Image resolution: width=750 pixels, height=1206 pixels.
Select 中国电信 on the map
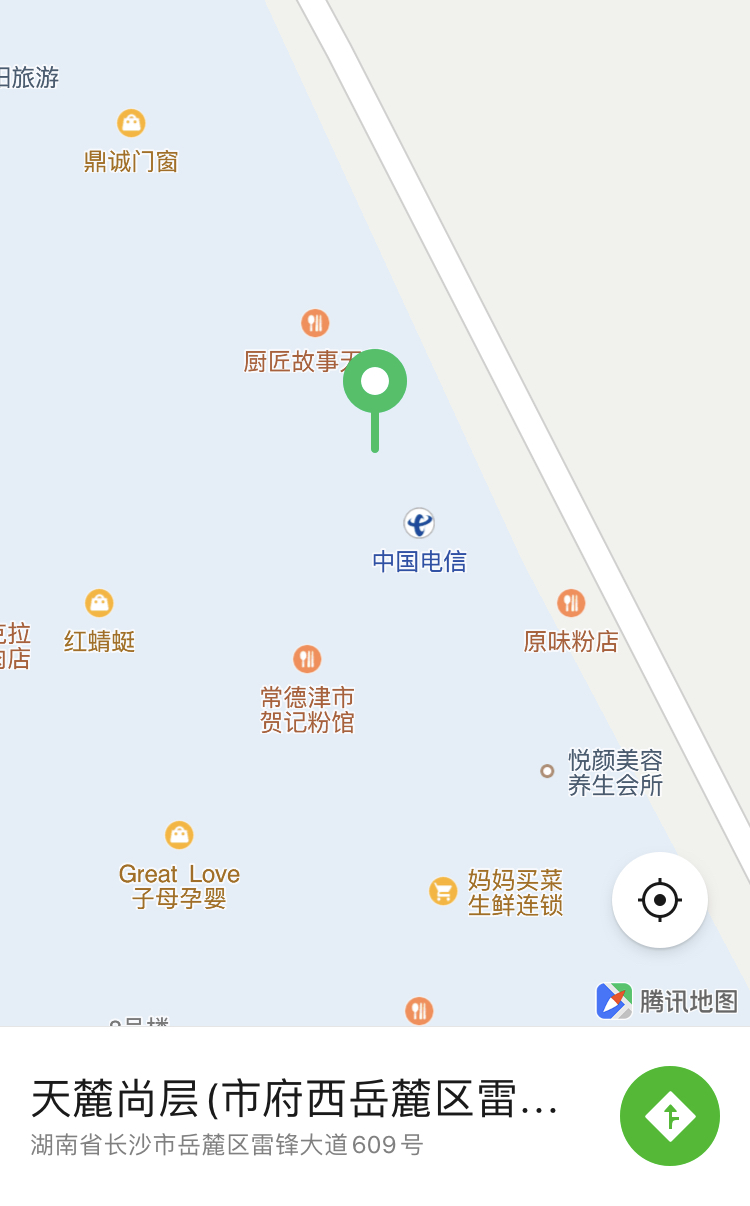coord(419,524)
